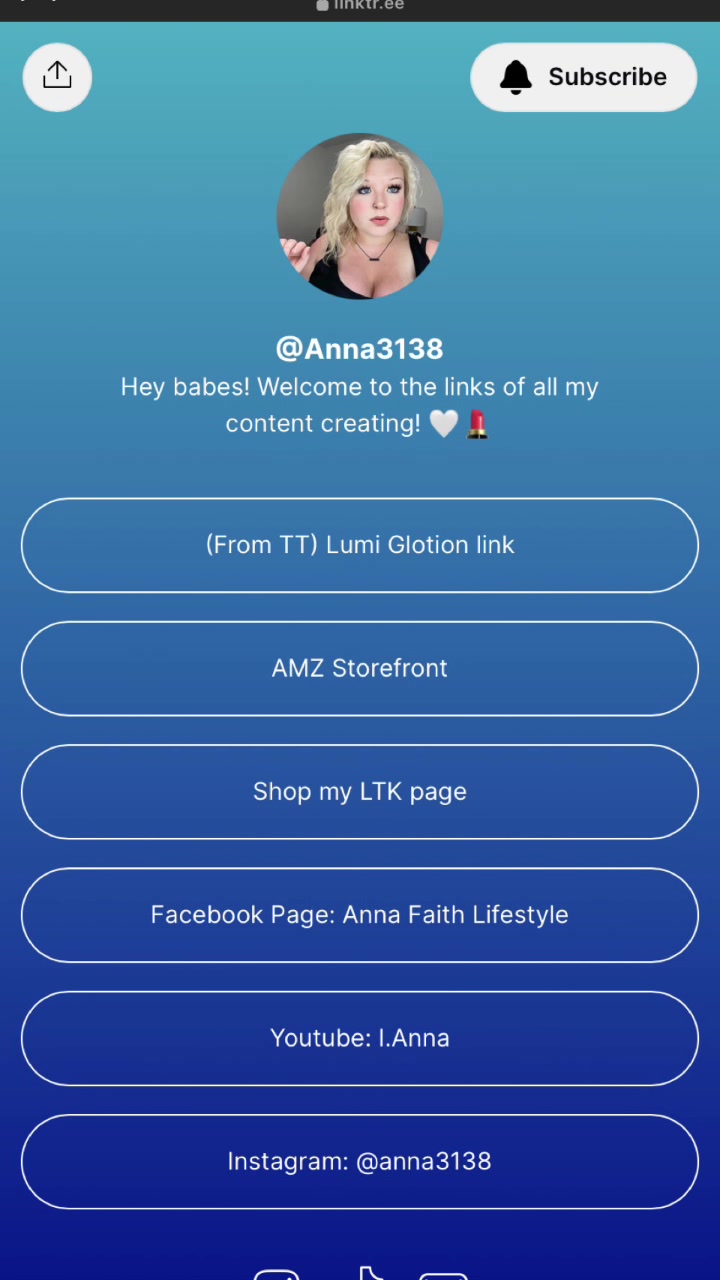Image resolution: width=720 pixels, height=1280 pixels.
Task: Open the Youtube: I.Anna link
Action: (360, 1038)
